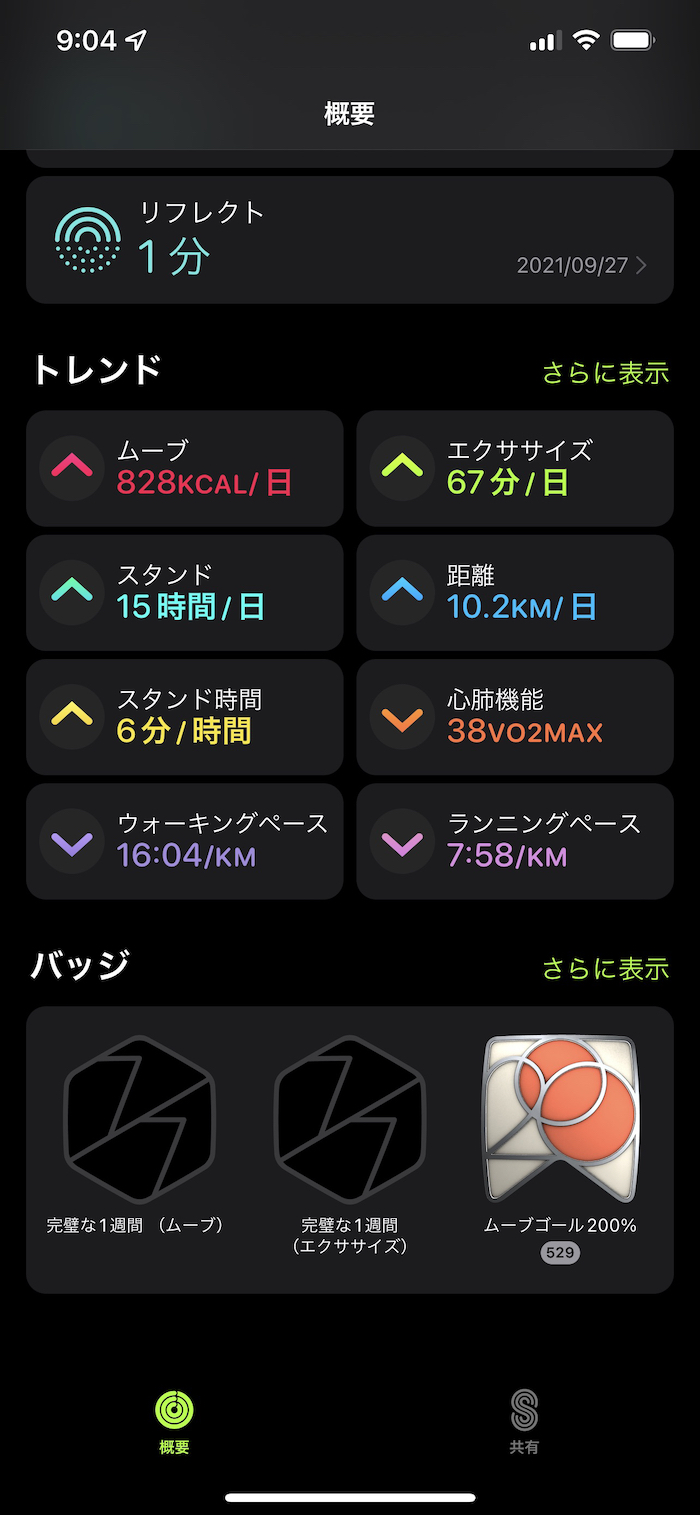Select the ウォーキングペース trend card
The height and width of the screenshot is (1515, 700).
pyautogui.click(x=185, y=841)
